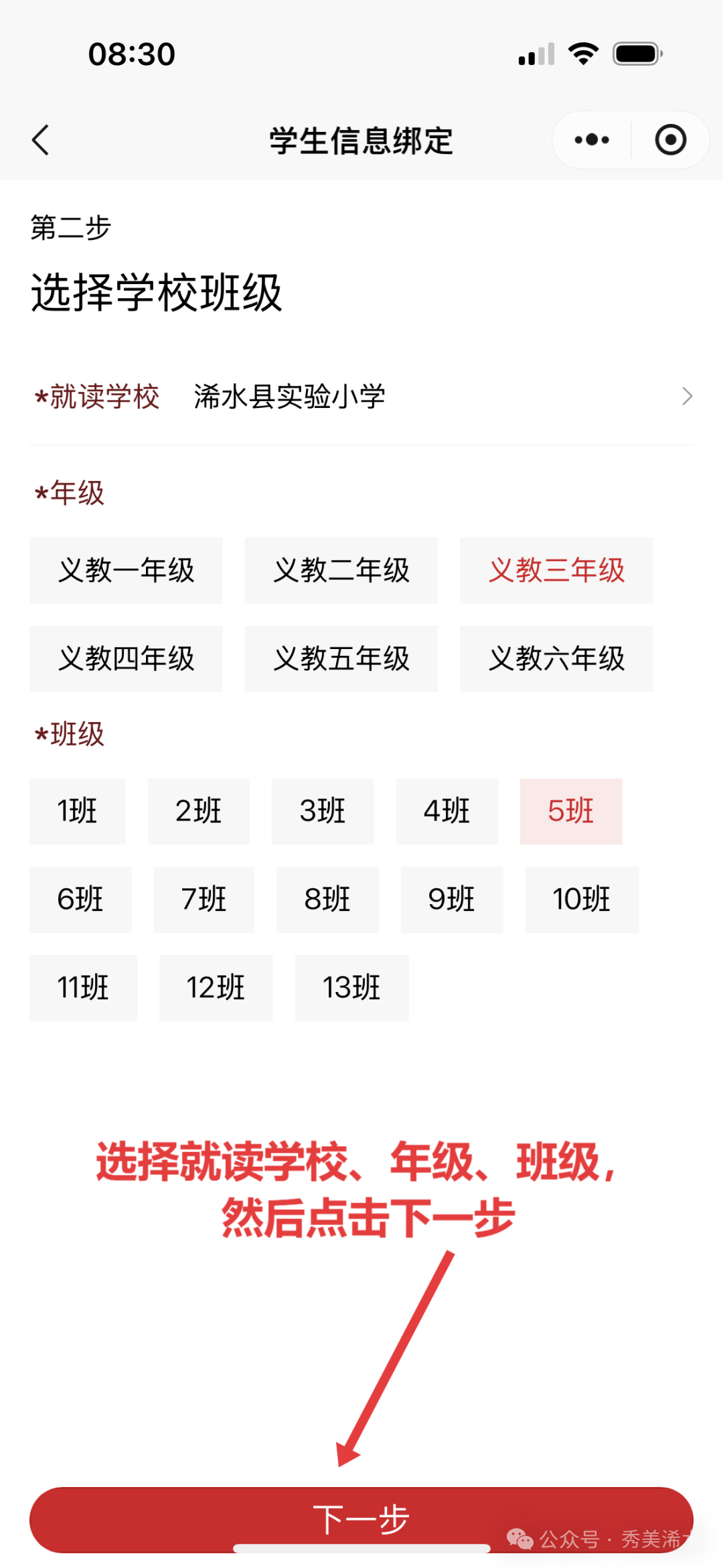Choose class 4班
This screenshot has height=1568, width=723.
(x=447, y=811)
